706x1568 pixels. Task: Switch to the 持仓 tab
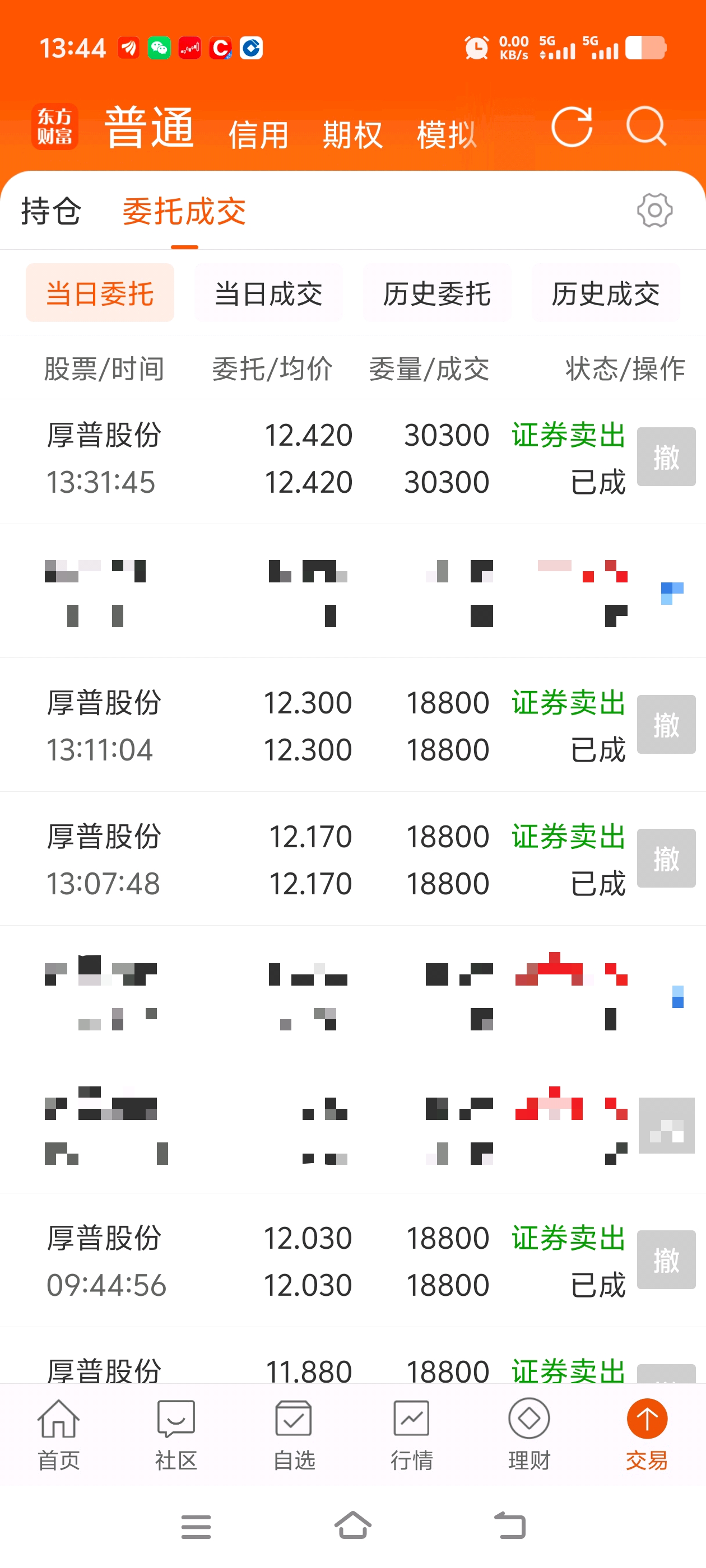pos(51,211)
